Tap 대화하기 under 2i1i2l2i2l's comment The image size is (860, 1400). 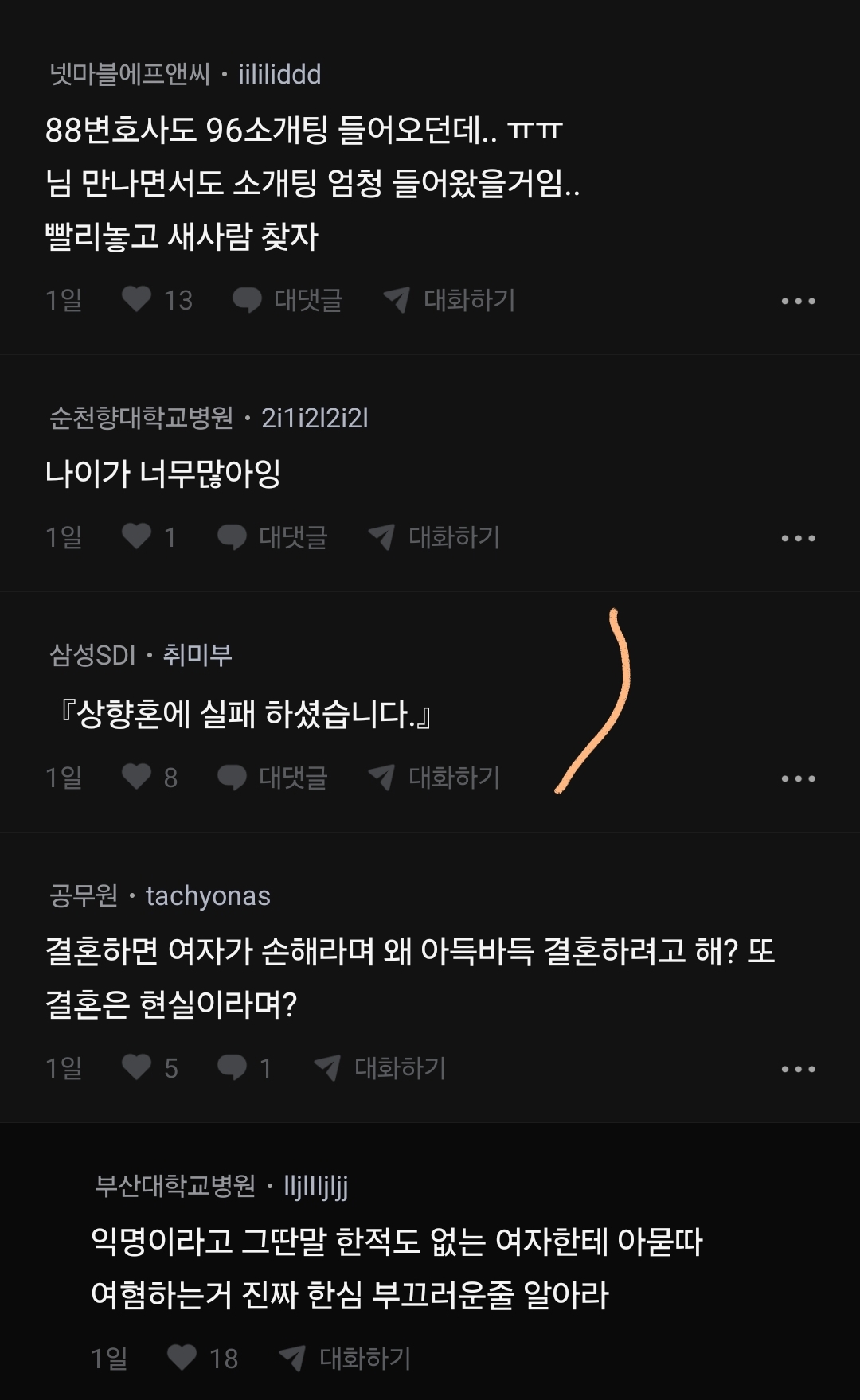pos(434,537)
